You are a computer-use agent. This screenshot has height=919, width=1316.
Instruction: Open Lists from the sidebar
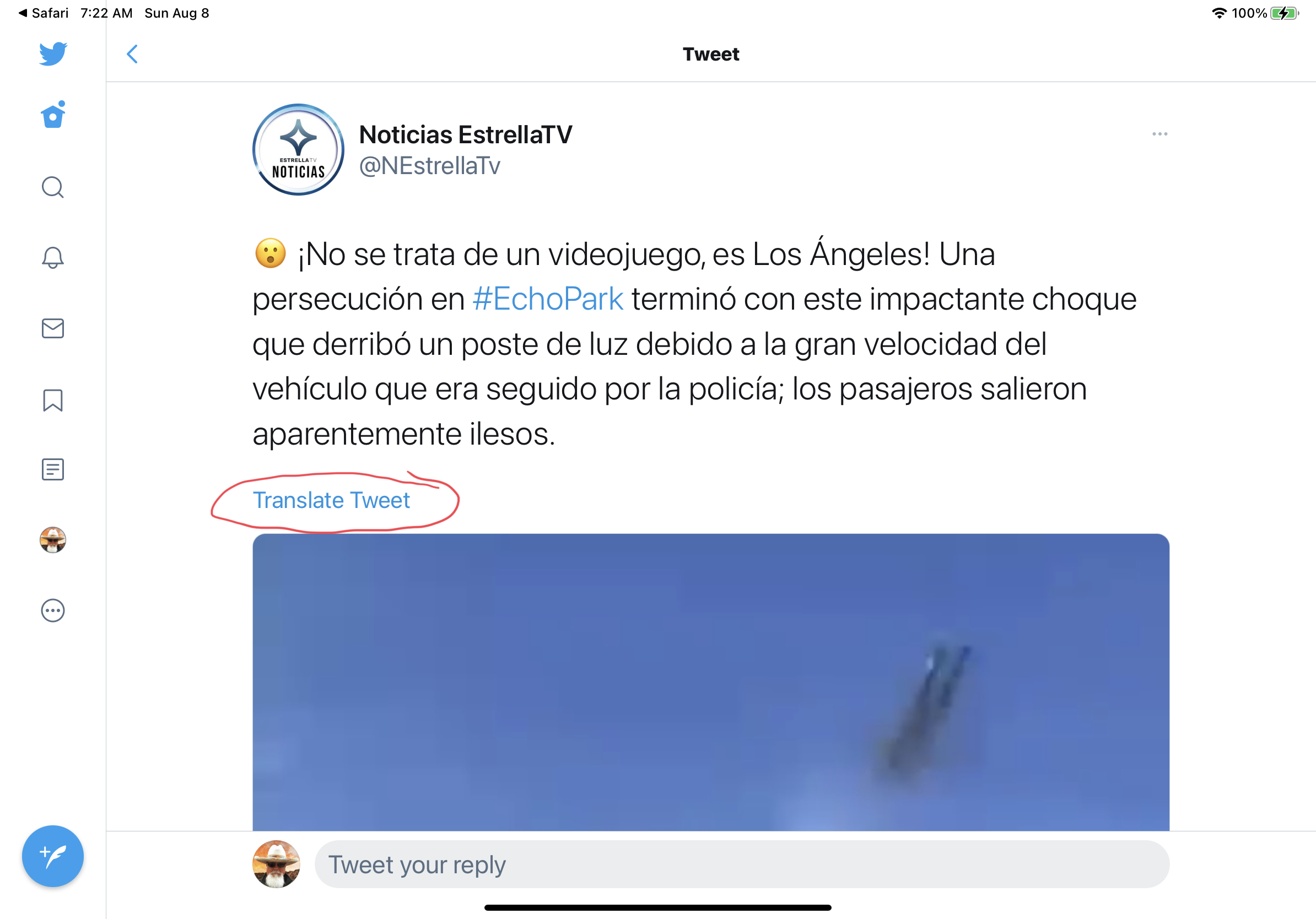[53, 470]
